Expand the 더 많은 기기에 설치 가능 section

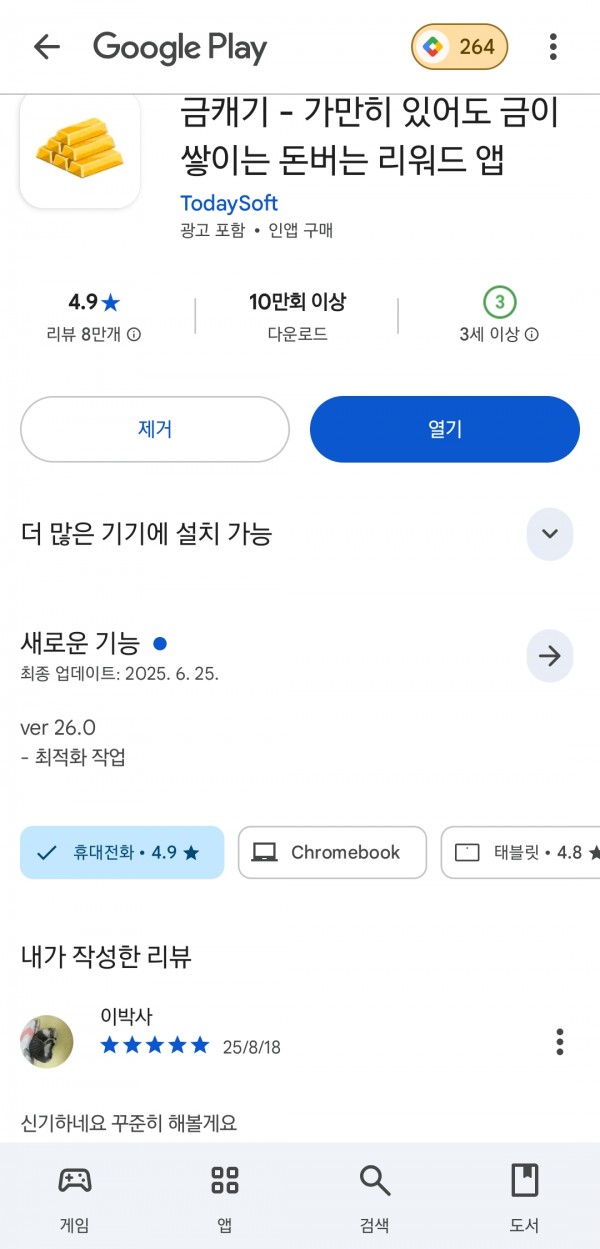[550, 533]
